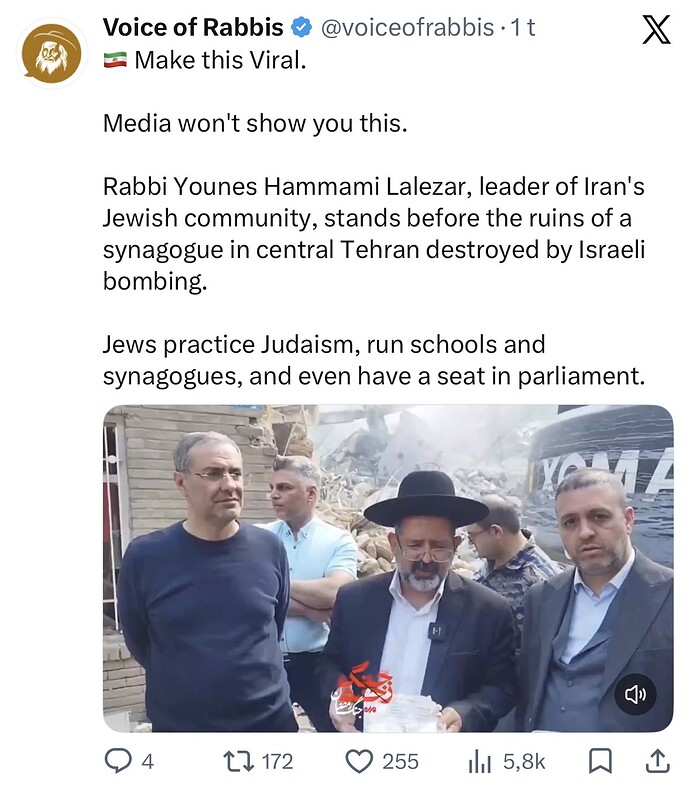This screenshot has width=690, height=791.
Task: Share the post via the share icon
Action: [657, 761]
